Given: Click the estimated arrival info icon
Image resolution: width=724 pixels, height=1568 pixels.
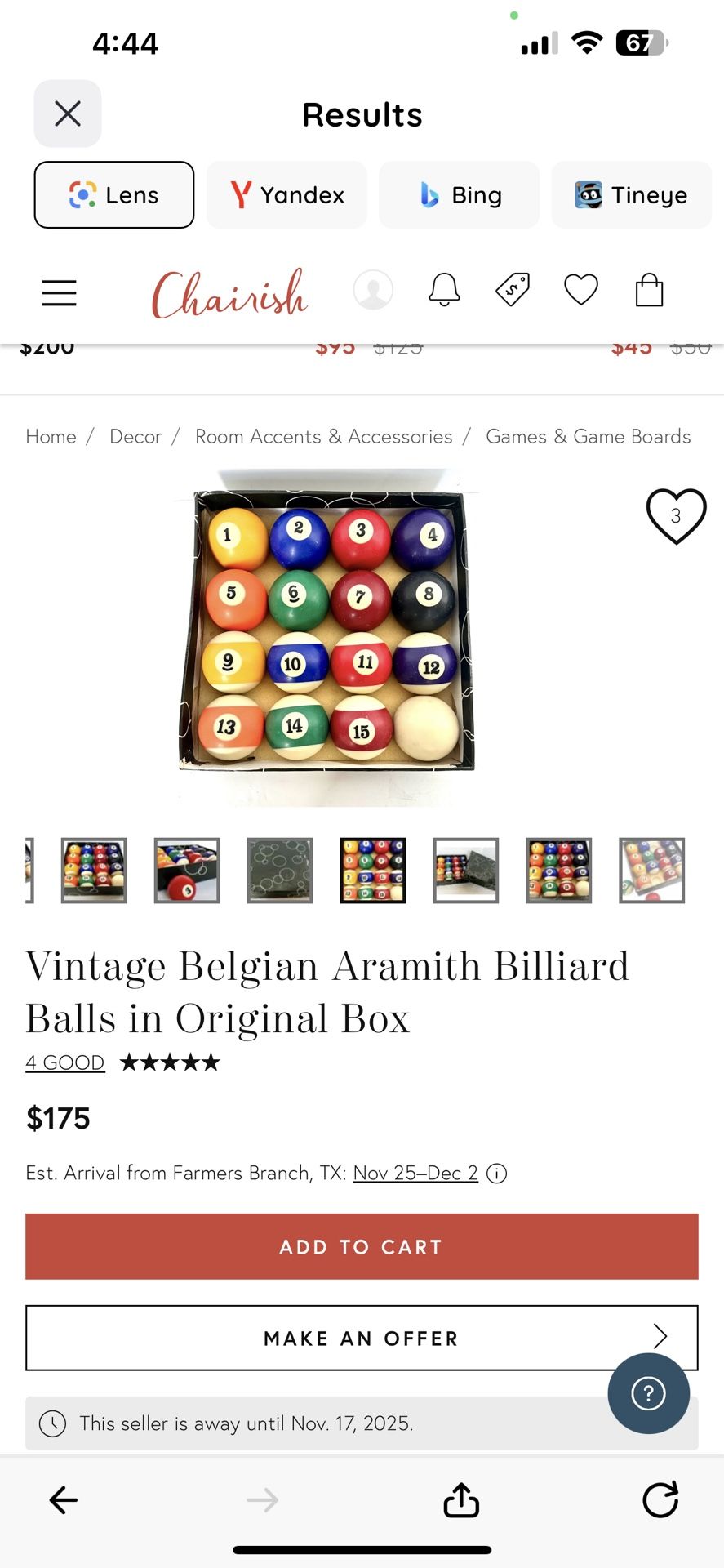Looking at the screenshot, I should 496,1174.
